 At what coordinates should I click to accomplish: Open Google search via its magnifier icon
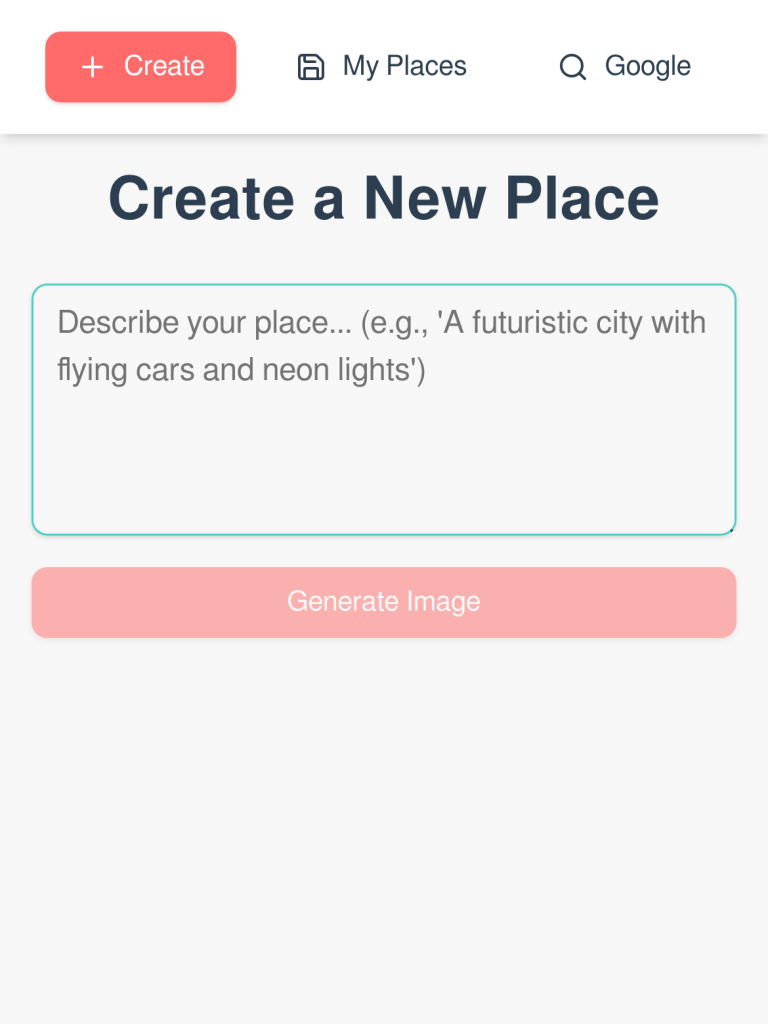(x=571, y=67)
